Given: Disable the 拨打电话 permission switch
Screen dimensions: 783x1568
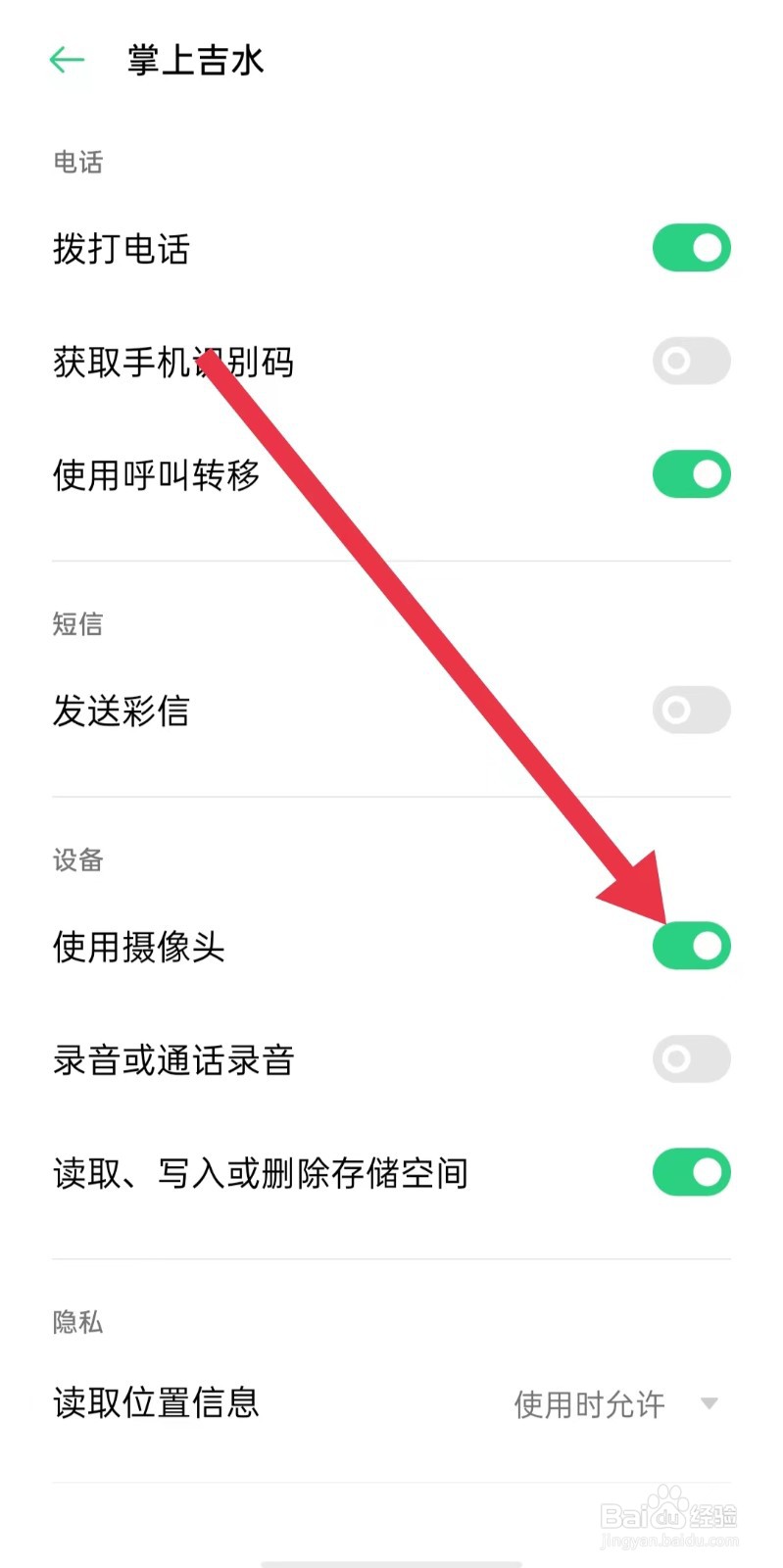Looking at the screenshot, I should click(x=691, y=248).
